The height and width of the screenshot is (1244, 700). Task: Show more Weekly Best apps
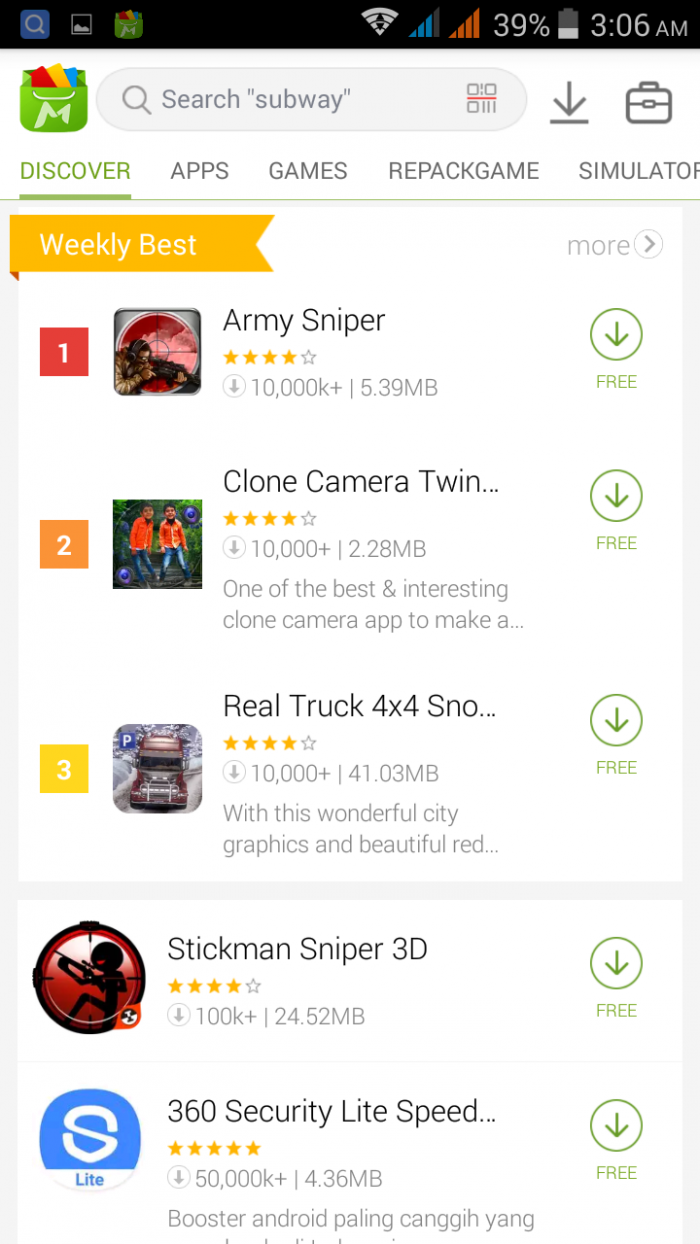614,245
